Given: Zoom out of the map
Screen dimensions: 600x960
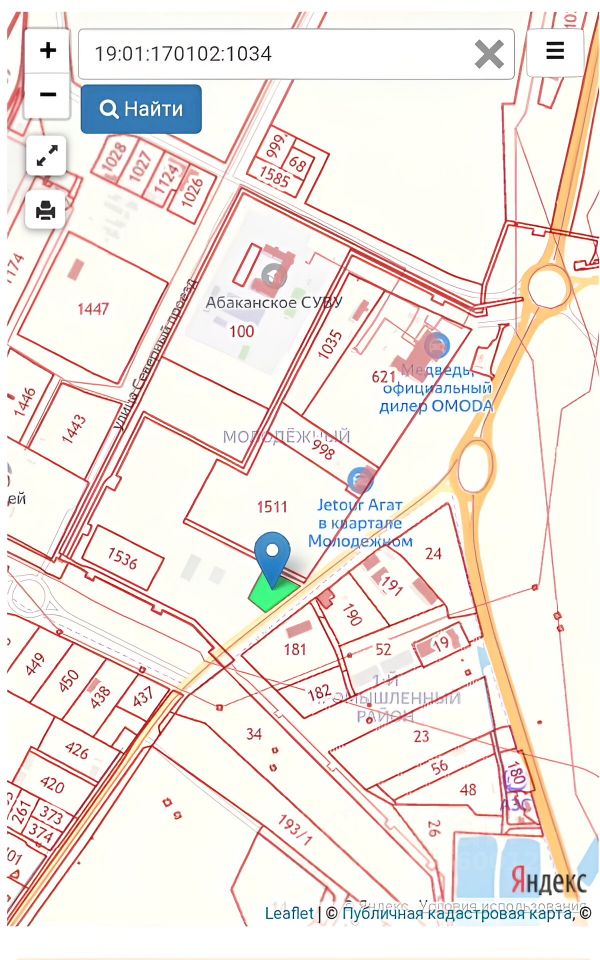Looking at the screenshot, I should point(47,96).
